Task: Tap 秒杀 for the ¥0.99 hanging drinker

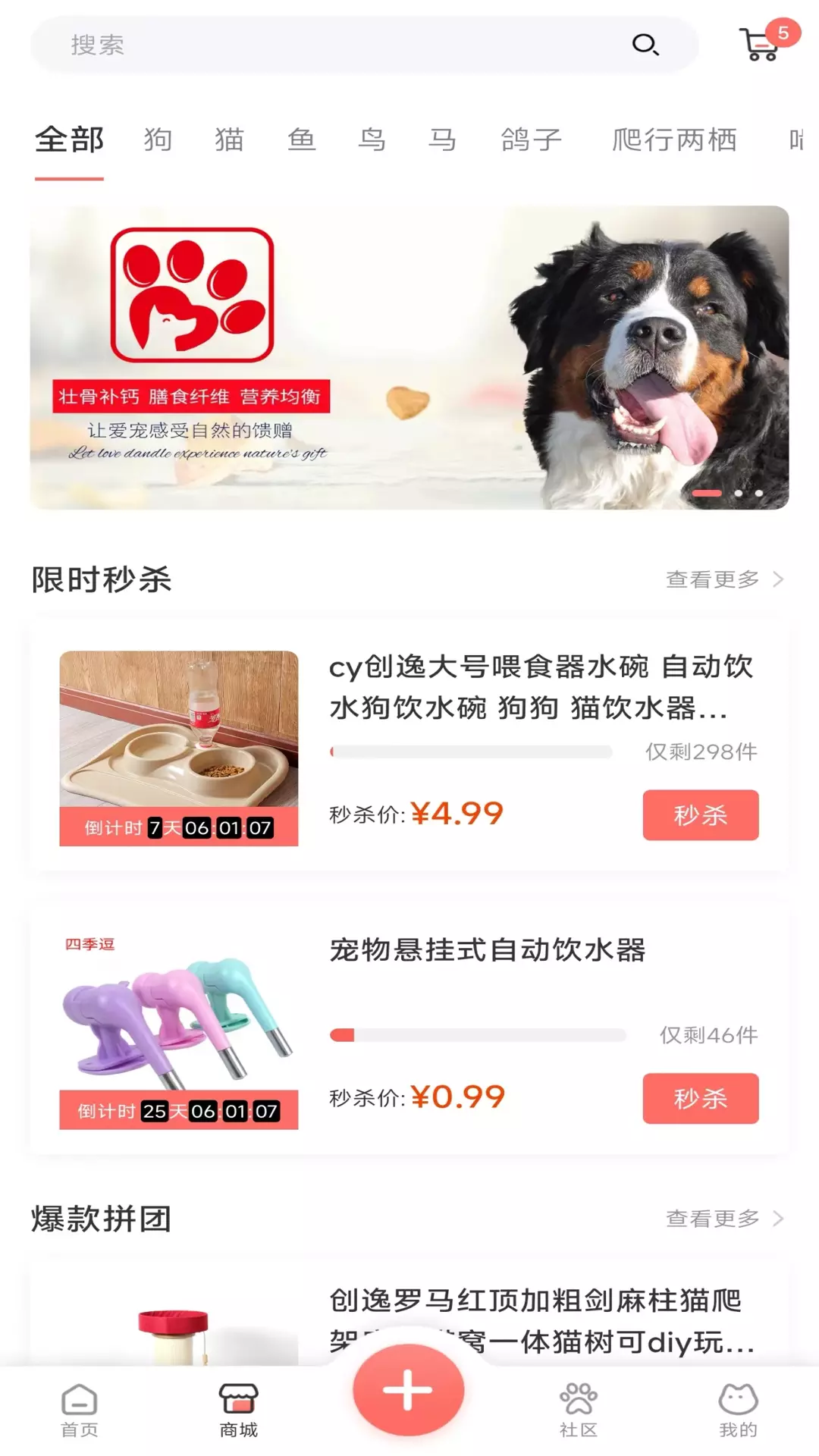Action: 700,1098
